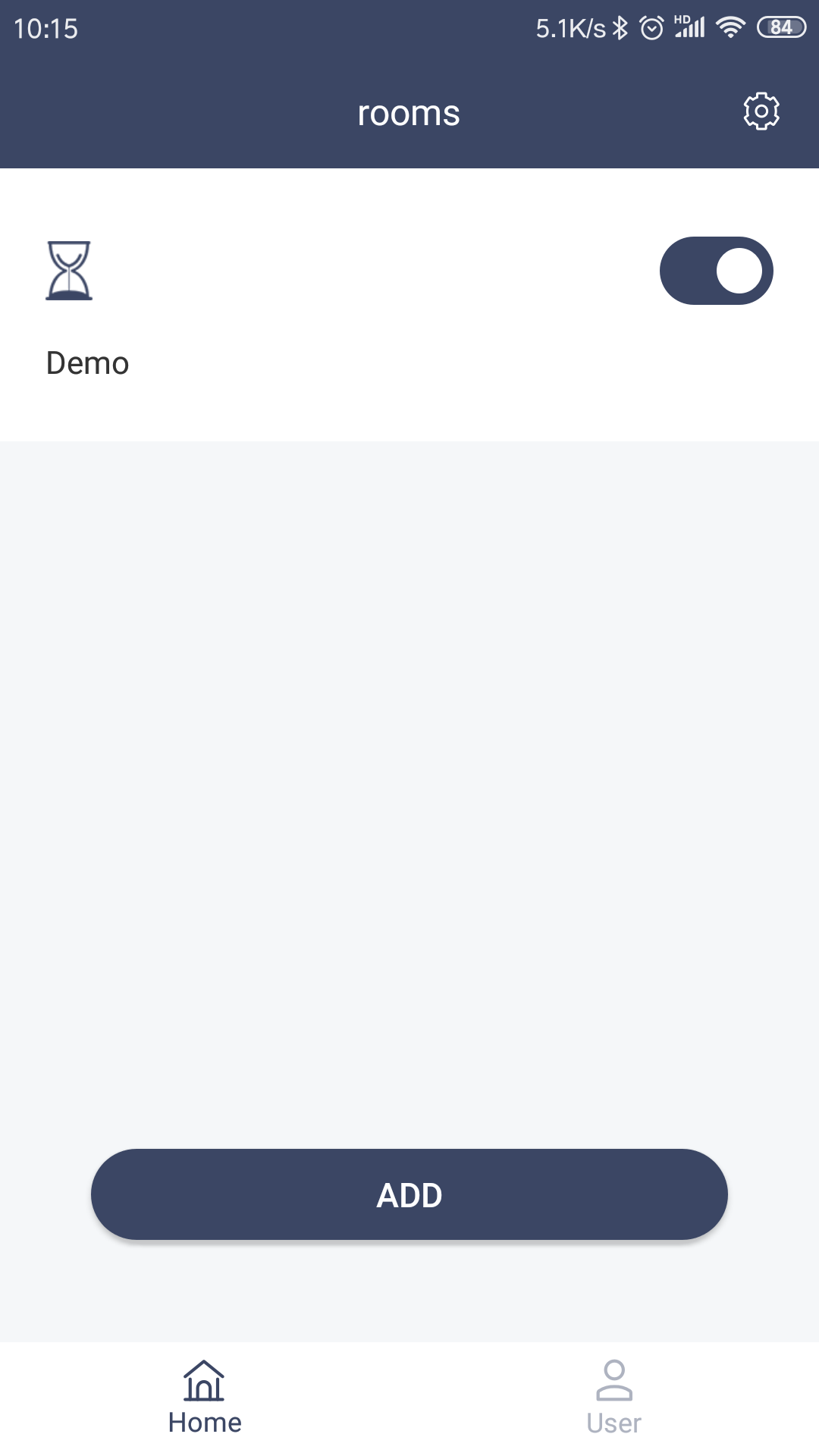Open the settings gear icon

761,112
